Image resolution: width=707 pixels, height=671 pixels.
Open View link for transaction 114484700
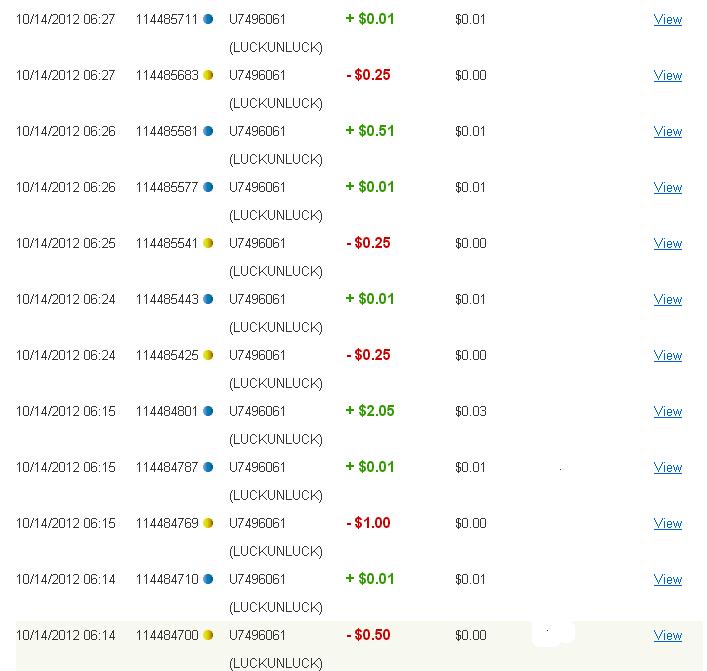[667, 635]
